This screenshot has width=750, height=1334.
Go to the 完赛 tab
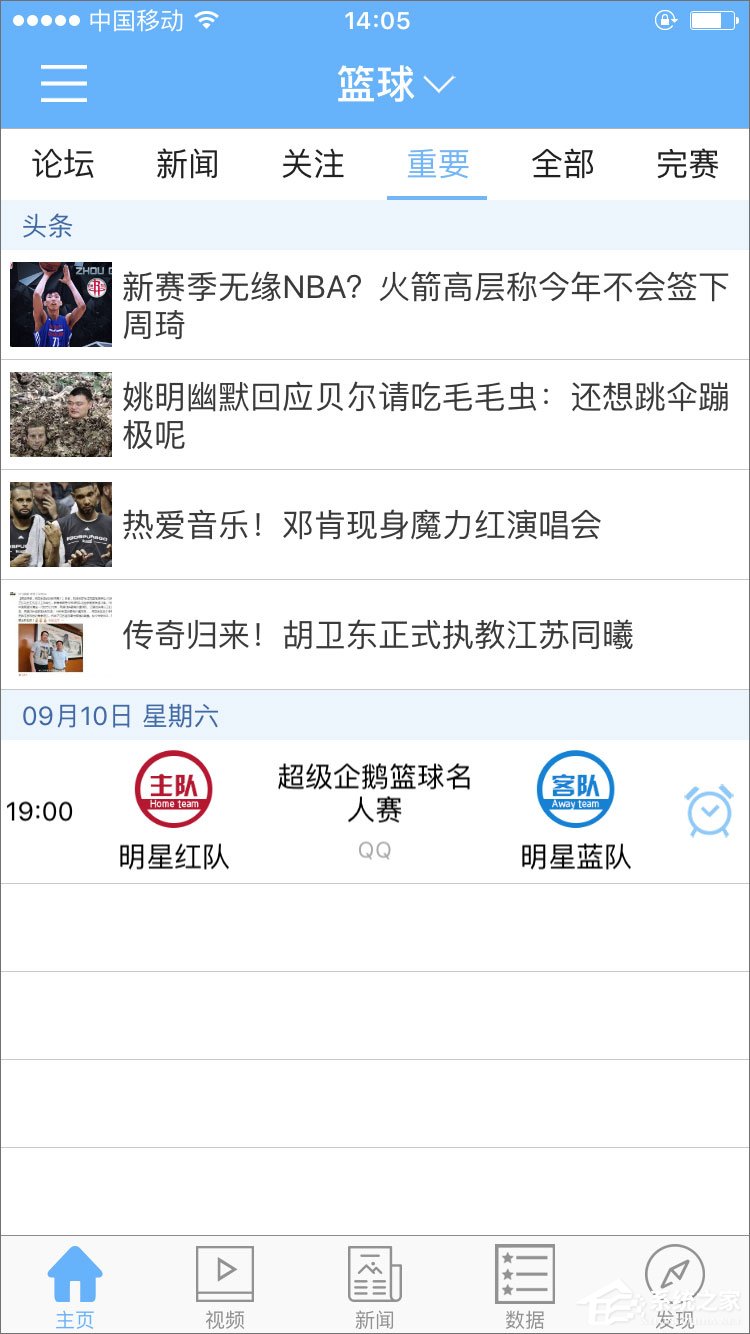tap(687, 165)
